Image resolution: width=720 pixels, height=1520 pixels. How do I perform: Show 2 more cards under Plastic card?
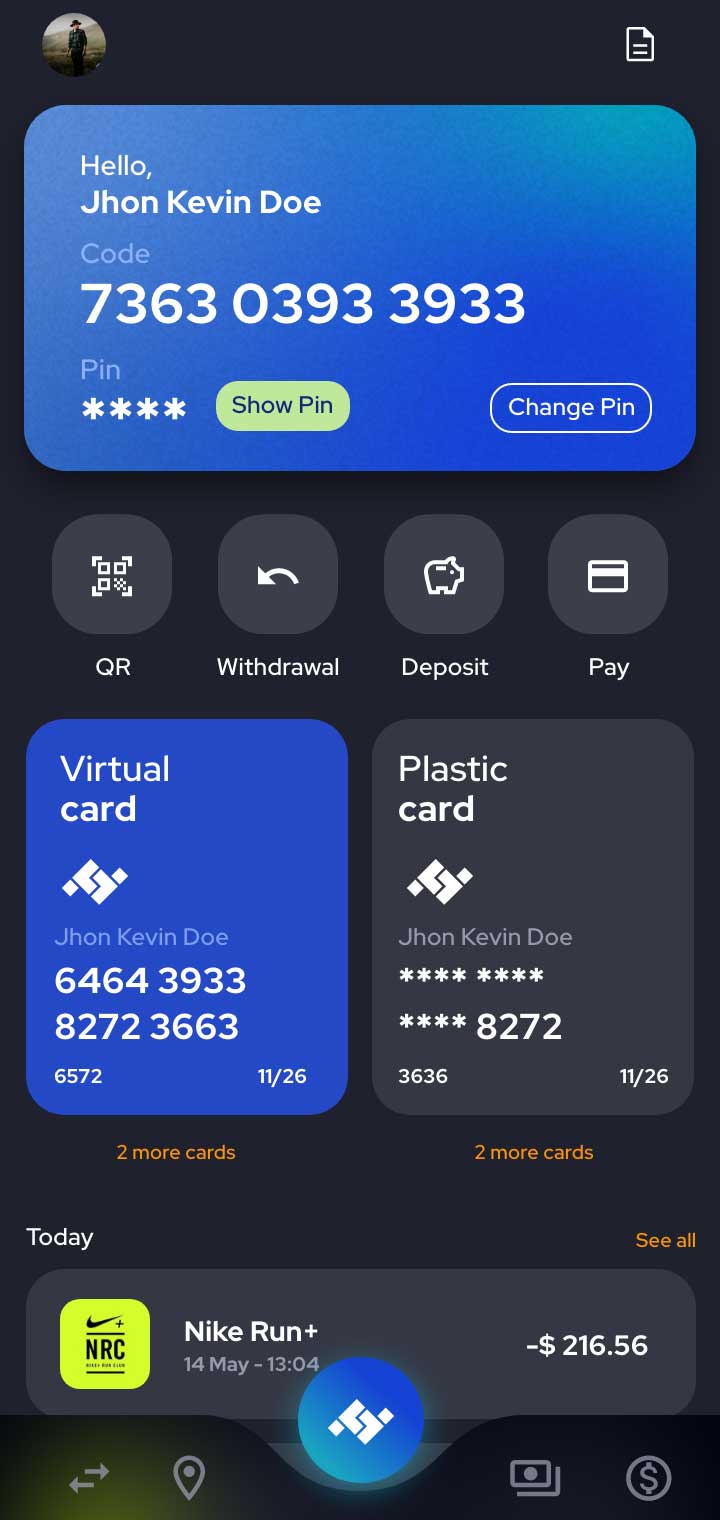(x=534, y=1152)
